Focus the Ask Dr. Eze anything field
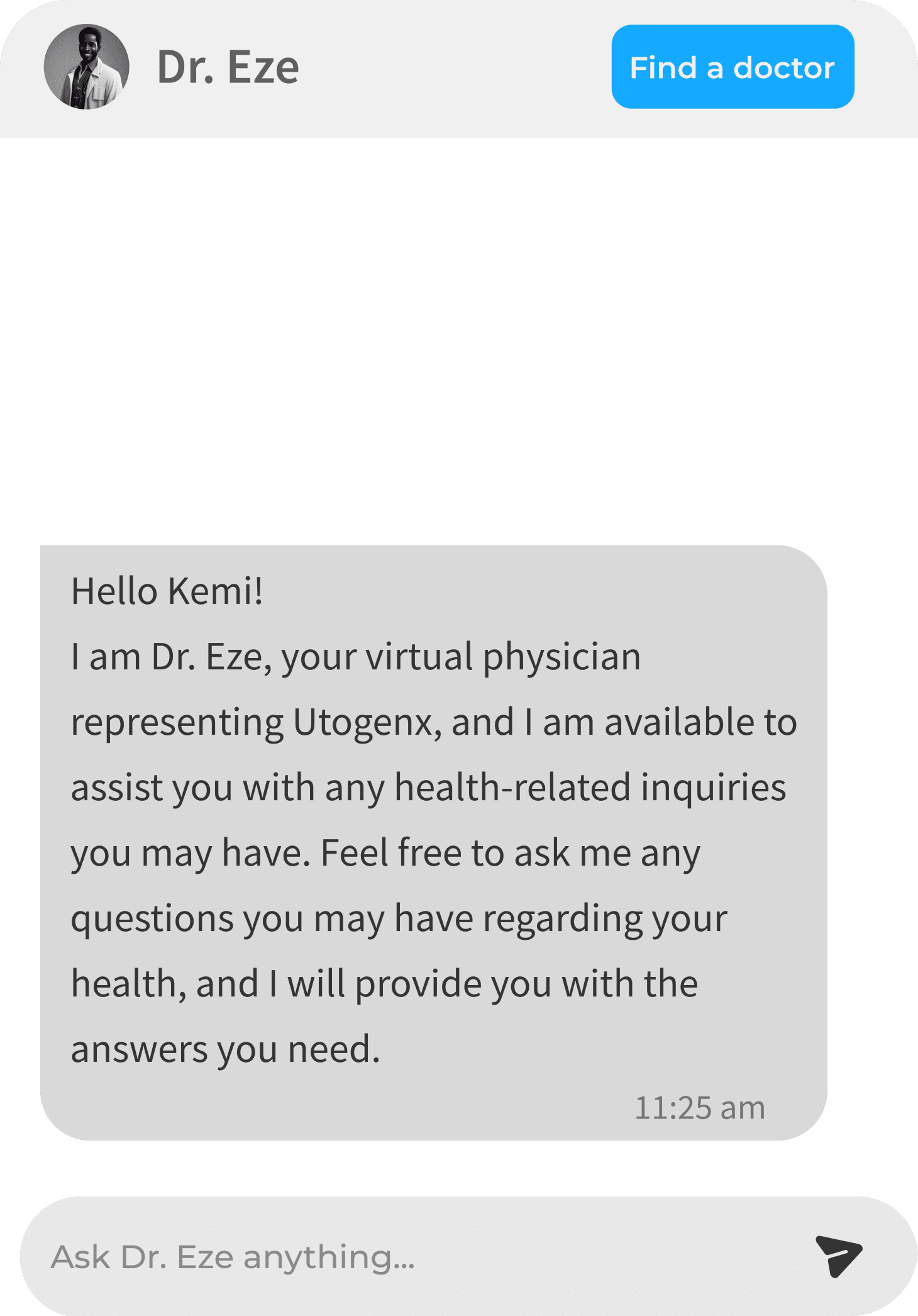The image size is (918, 1316). click(x=468, y=1256)
